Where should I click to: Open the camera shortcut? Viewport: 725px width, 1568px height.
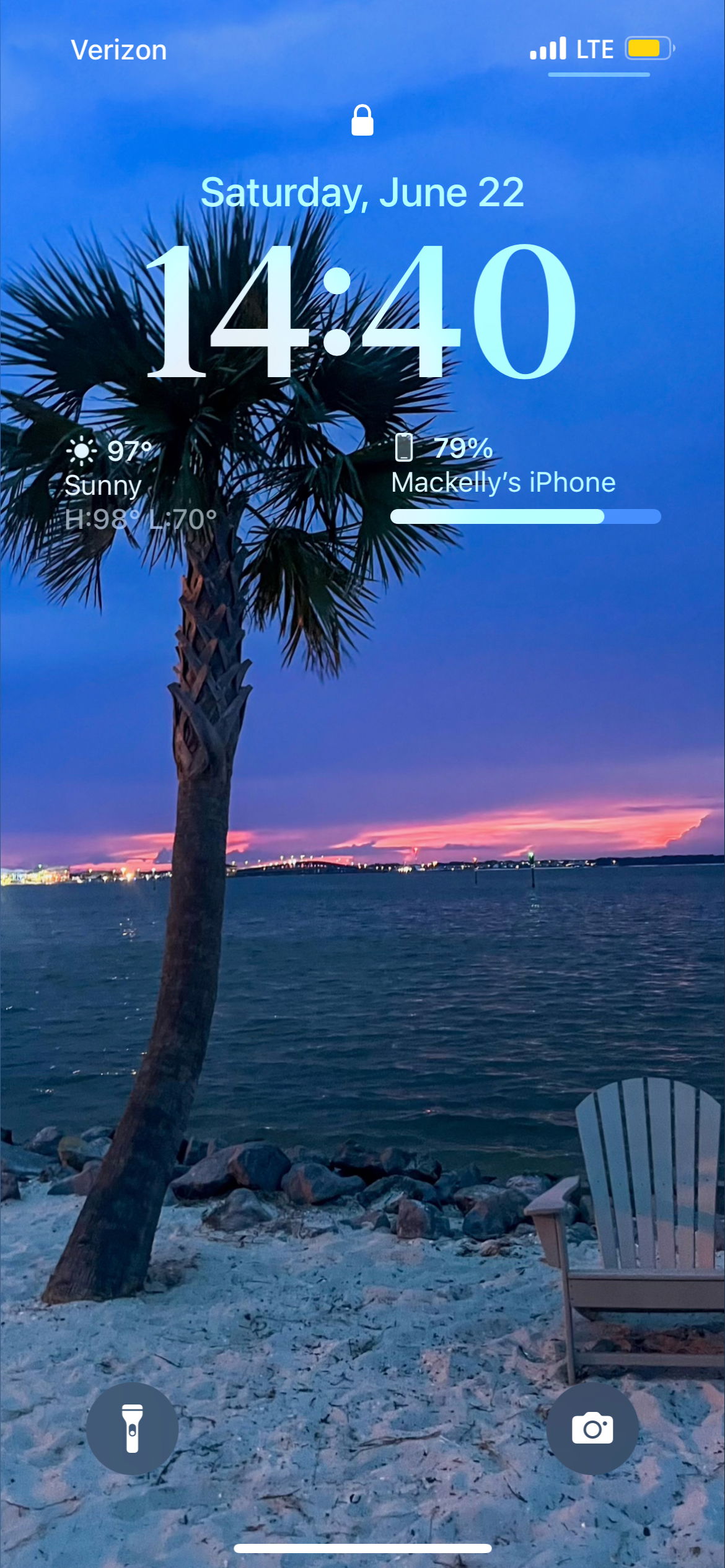(592, 1429)
